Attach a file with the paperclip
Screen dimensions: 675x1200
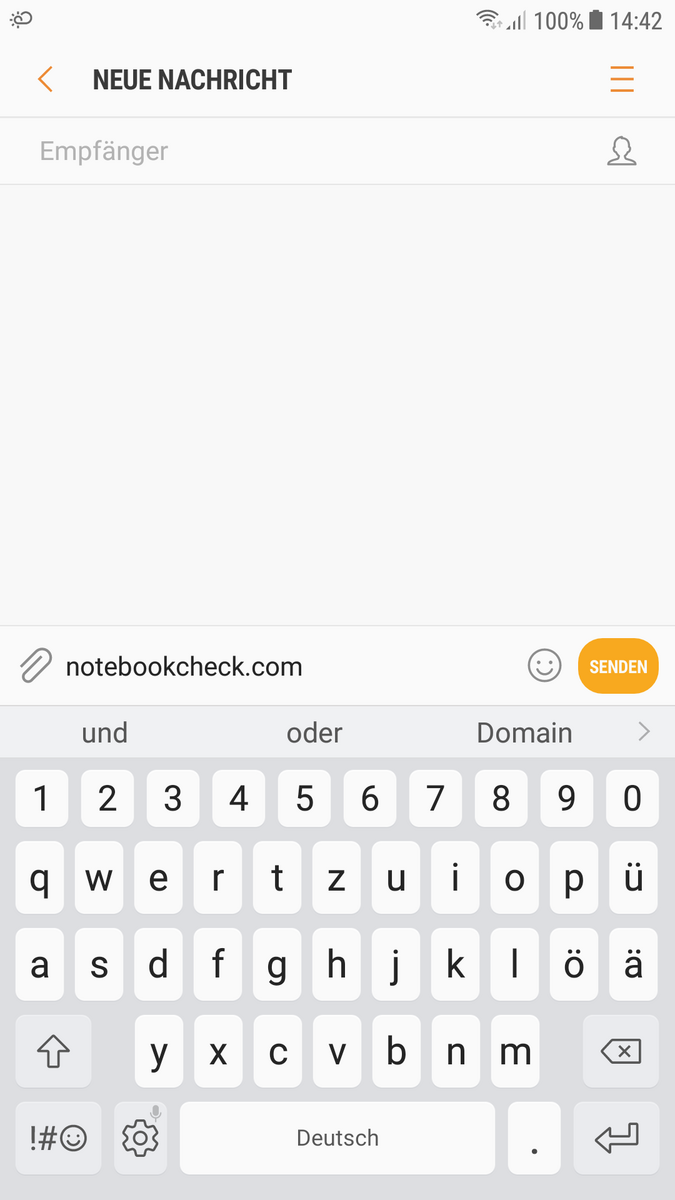[35, 666]
